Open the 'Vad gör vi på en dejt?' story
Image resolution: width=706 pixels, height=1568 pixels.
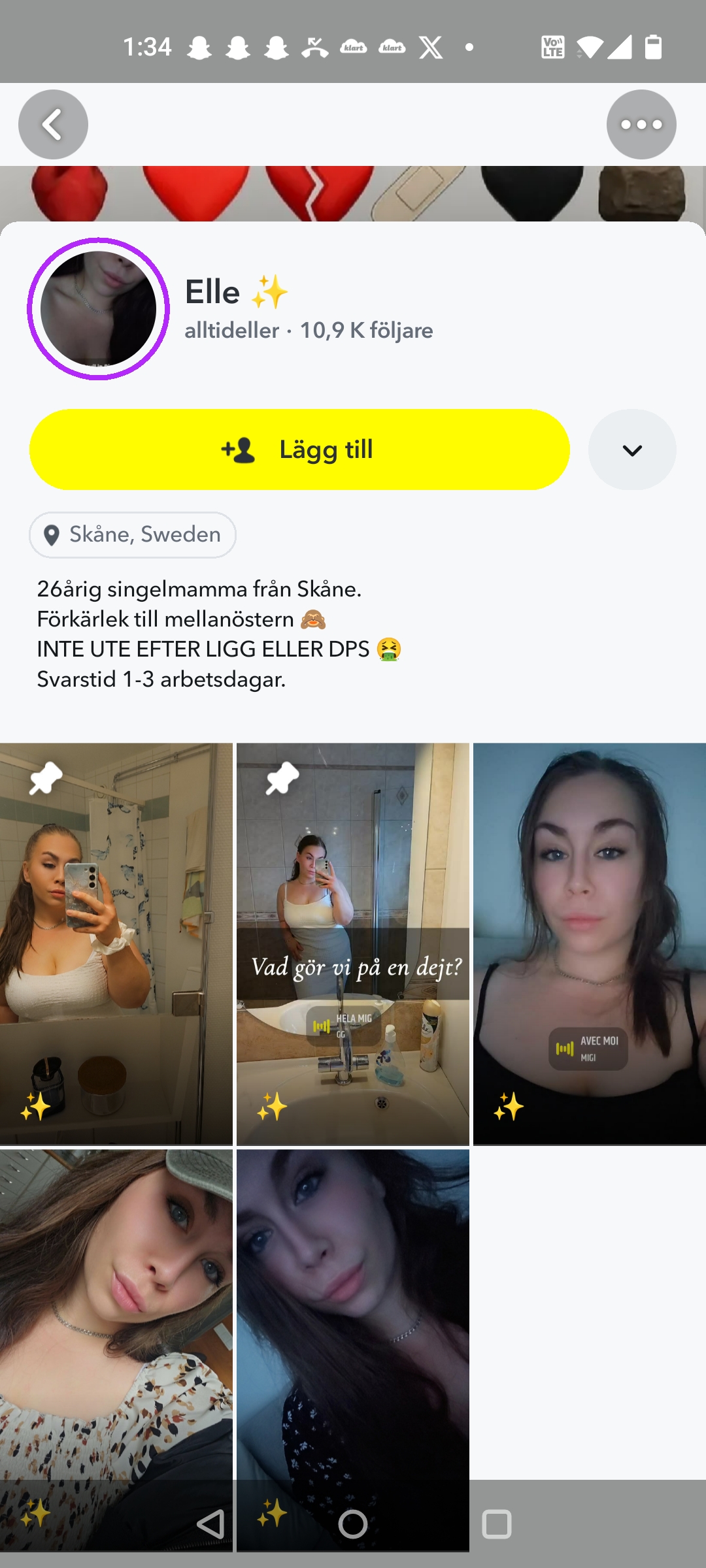pos(353,943)
